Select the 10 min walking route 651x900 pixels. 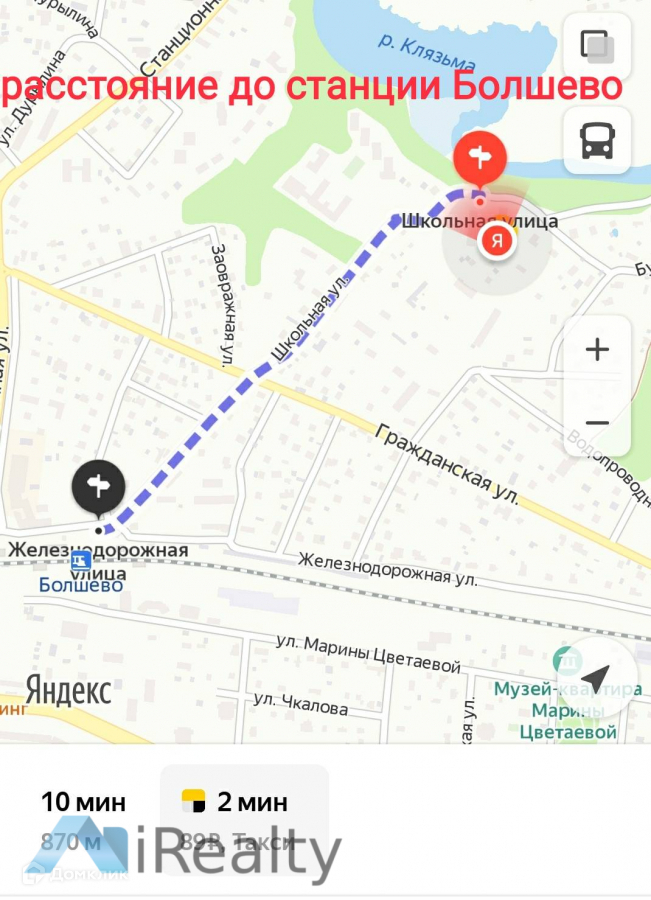pos(83,820)
